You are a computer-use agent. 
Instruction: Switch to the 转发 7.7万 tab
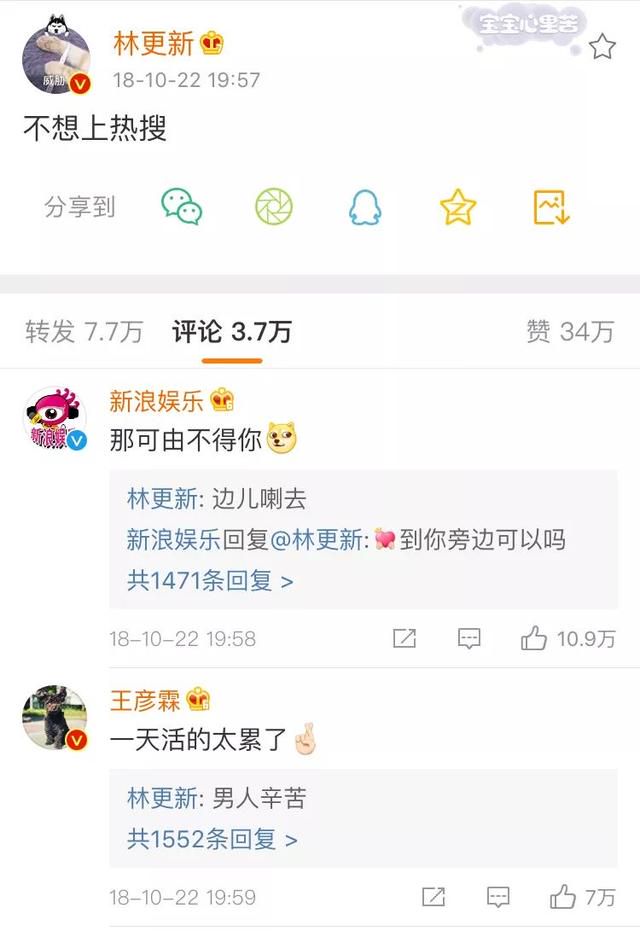[x=84, y=332]
